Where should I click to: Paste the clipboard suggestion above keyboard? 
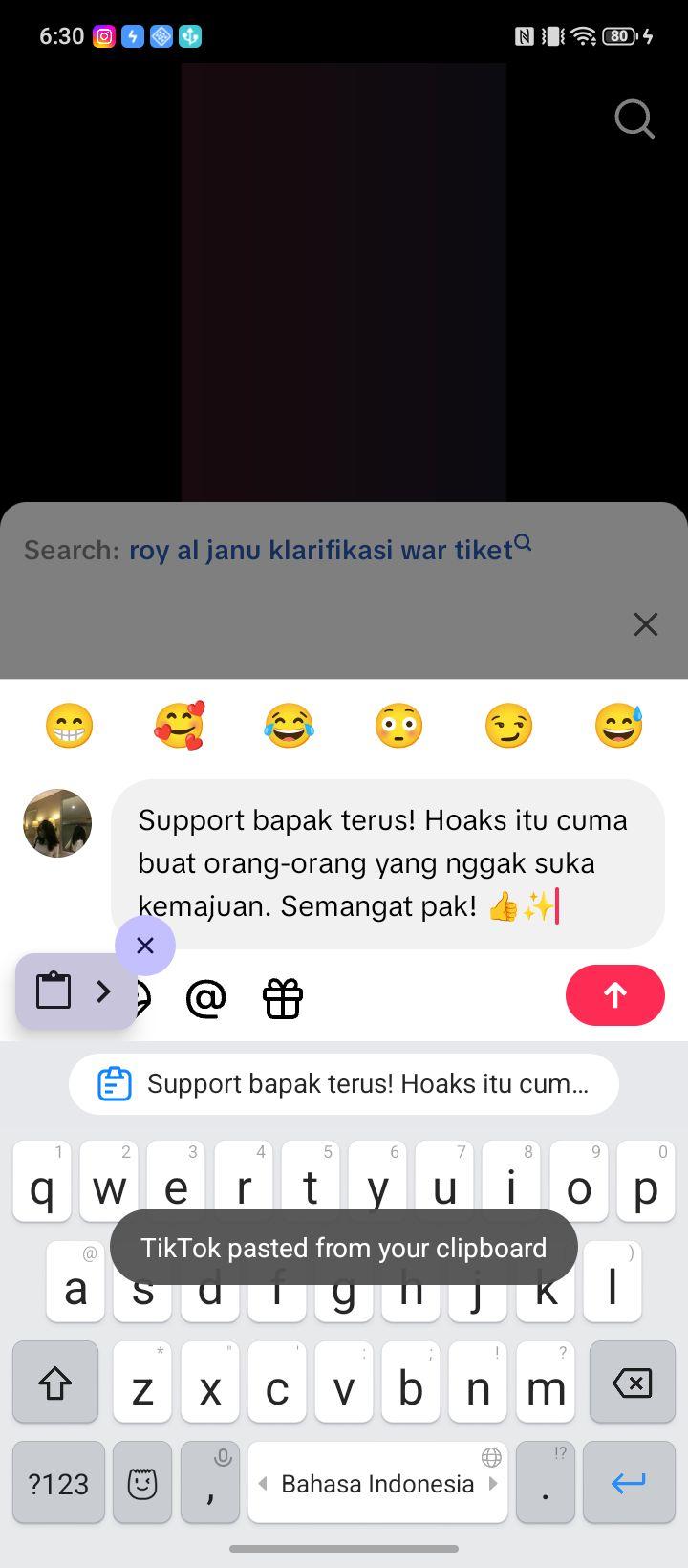(344, 1084)
